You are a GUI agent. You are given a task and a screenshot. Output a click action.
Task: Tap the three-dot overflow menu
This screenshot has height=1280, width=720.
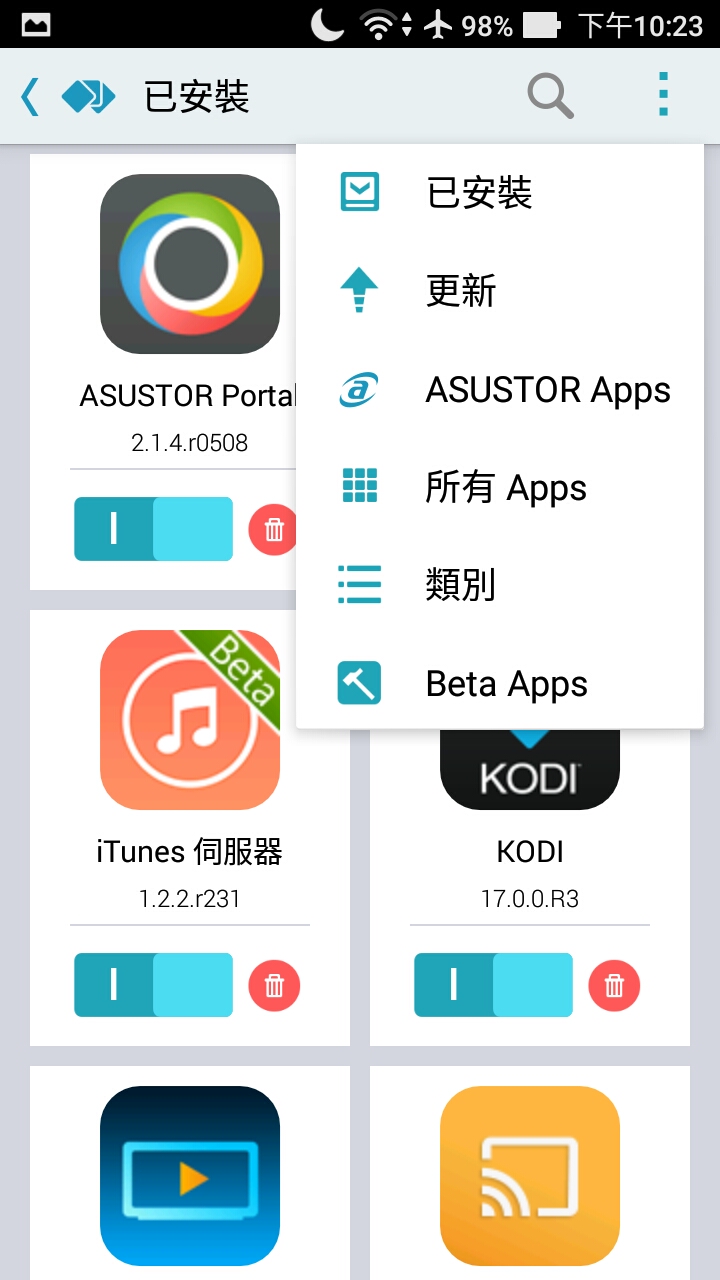click(663, 96)
